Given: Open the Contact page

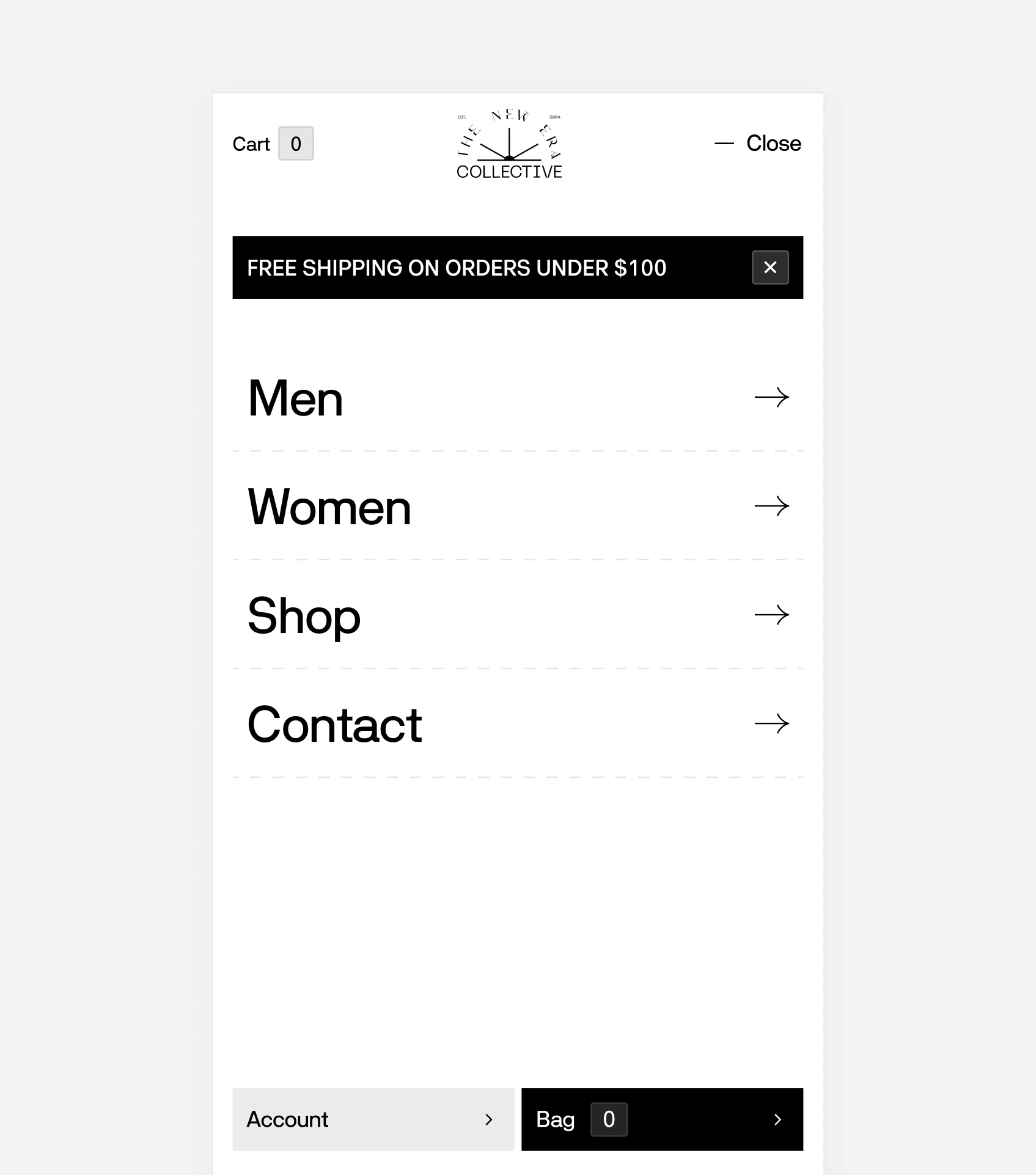Looking at the screenshot, I should pos(517,724).
